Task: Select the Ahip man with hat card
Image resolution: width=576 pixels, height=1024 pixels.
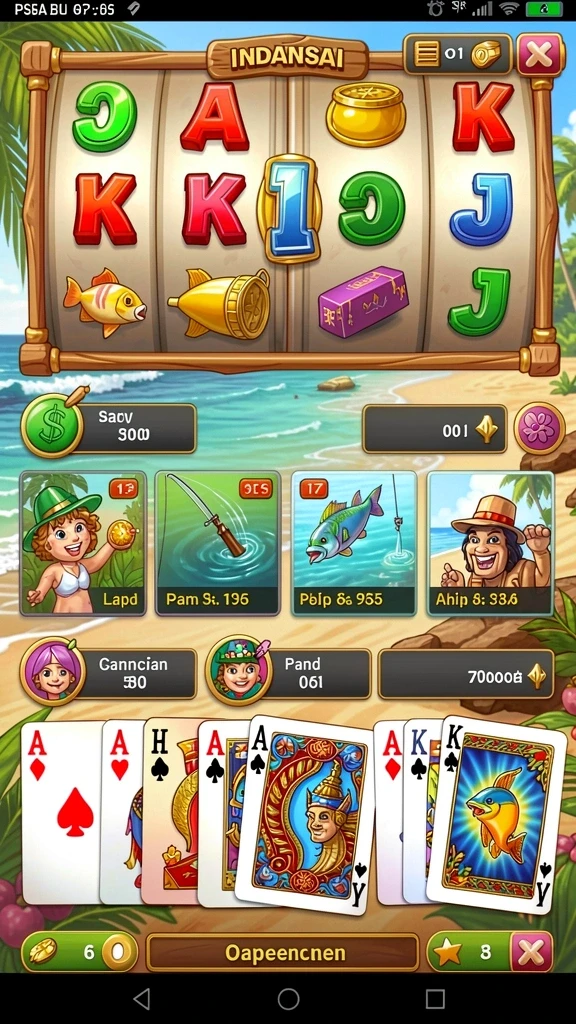Action: pyautogui.click(x=490, y=543)
